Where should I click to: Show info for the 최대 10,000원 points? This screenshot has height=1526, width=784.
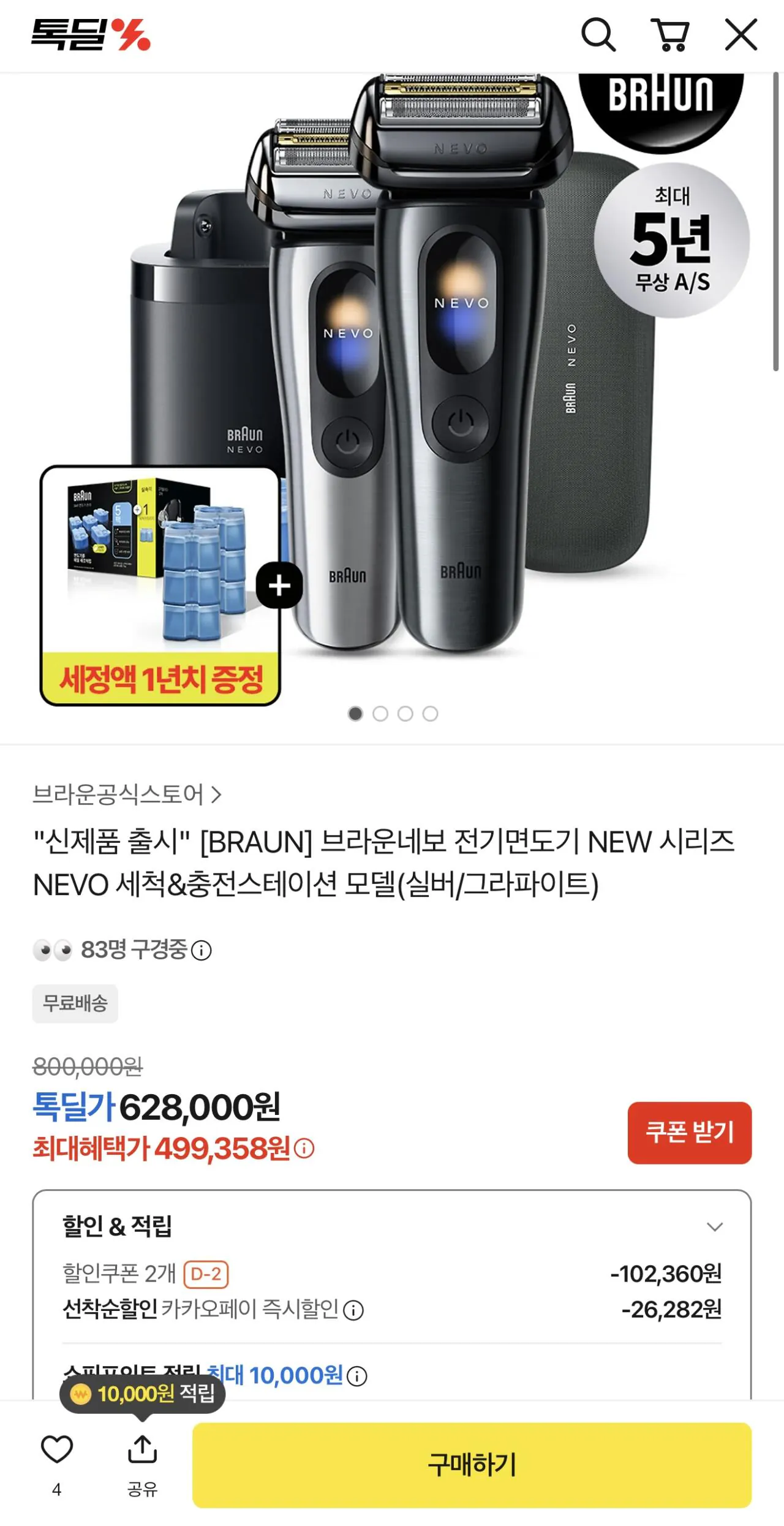[x=357, y=1377]
